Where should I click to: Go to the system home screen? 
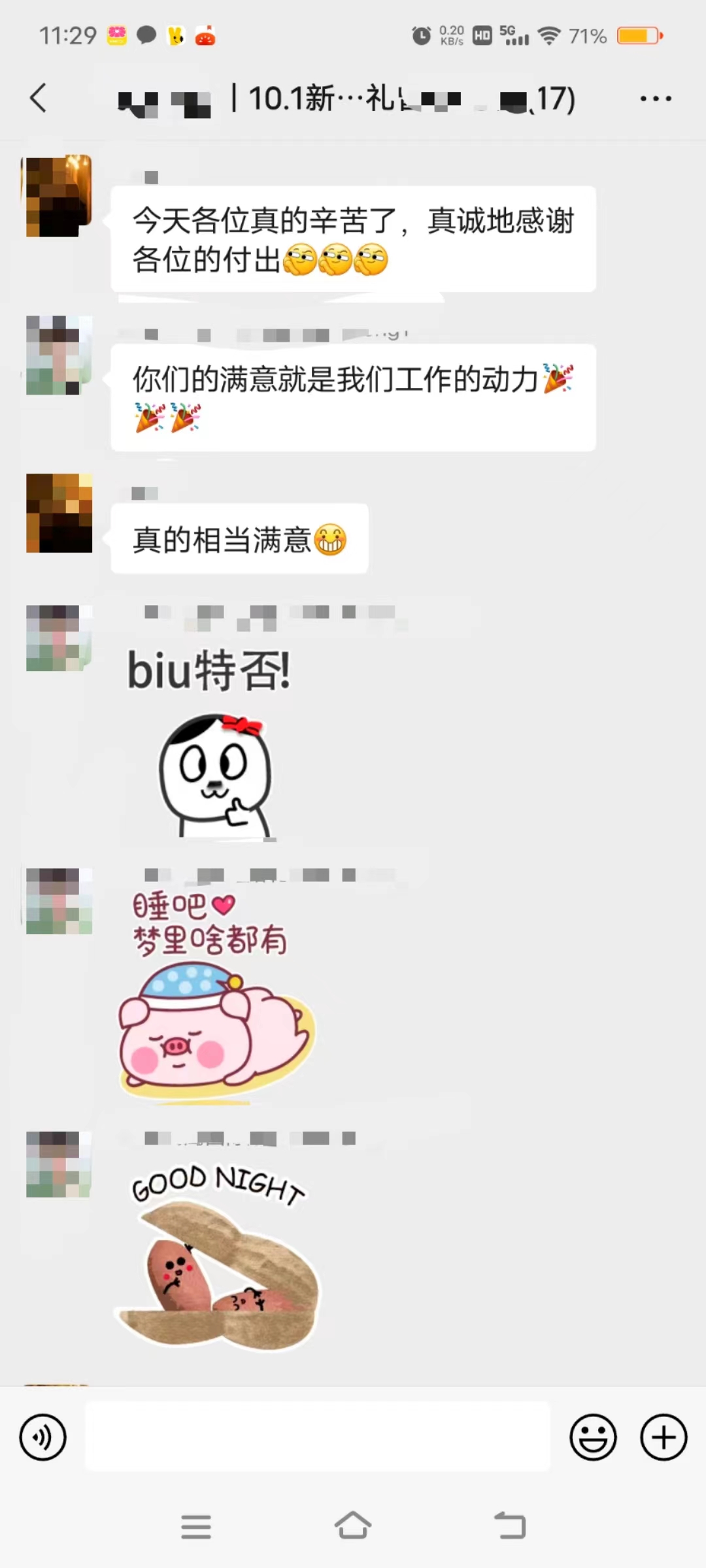pyautogui.click(x=353, y=1526)
